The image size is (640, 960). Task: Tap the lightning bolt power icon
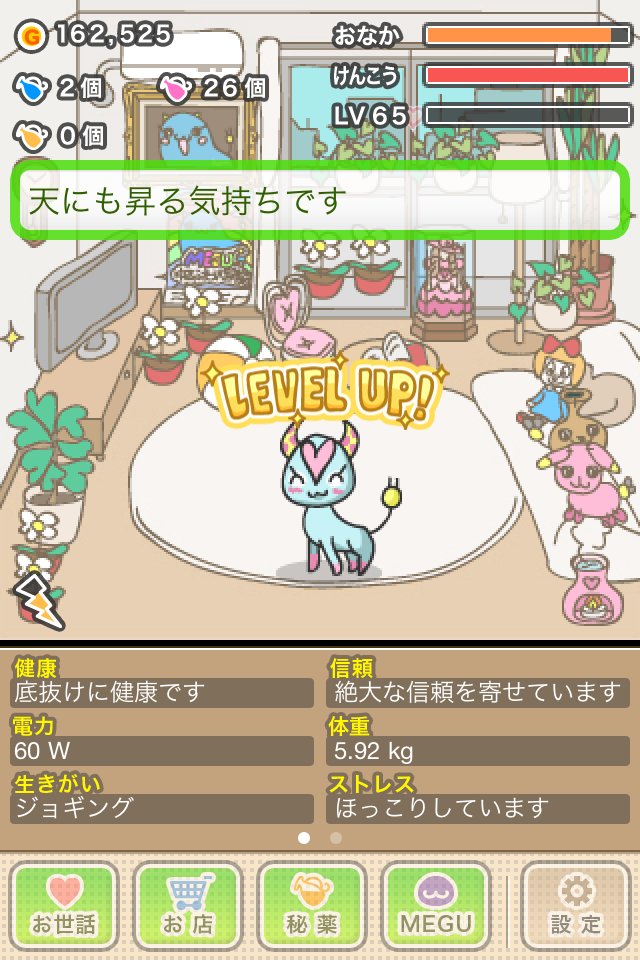38,600
